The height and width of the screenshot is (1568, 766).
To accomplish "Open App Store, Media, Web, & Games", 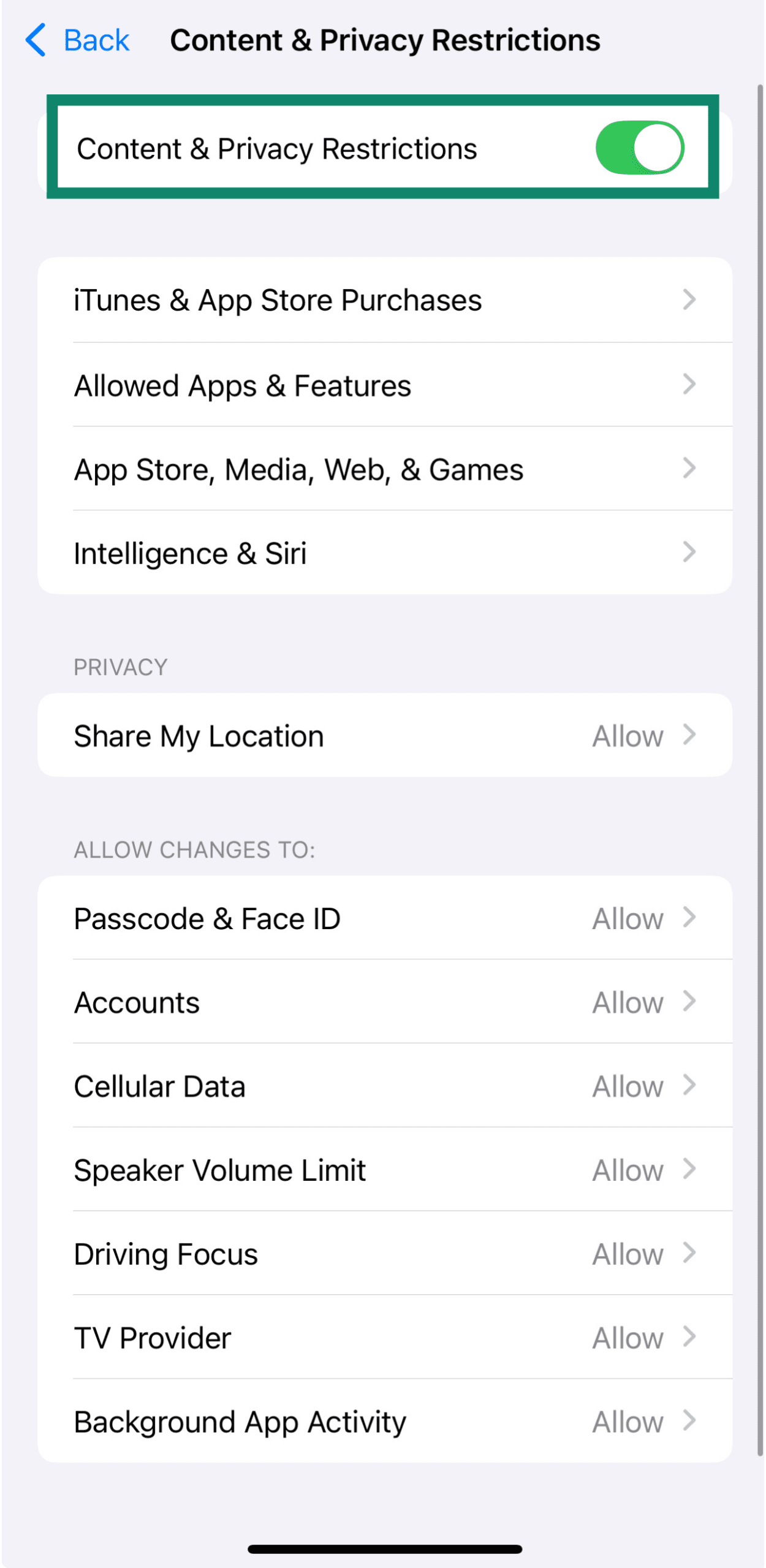I will (383, 469).
